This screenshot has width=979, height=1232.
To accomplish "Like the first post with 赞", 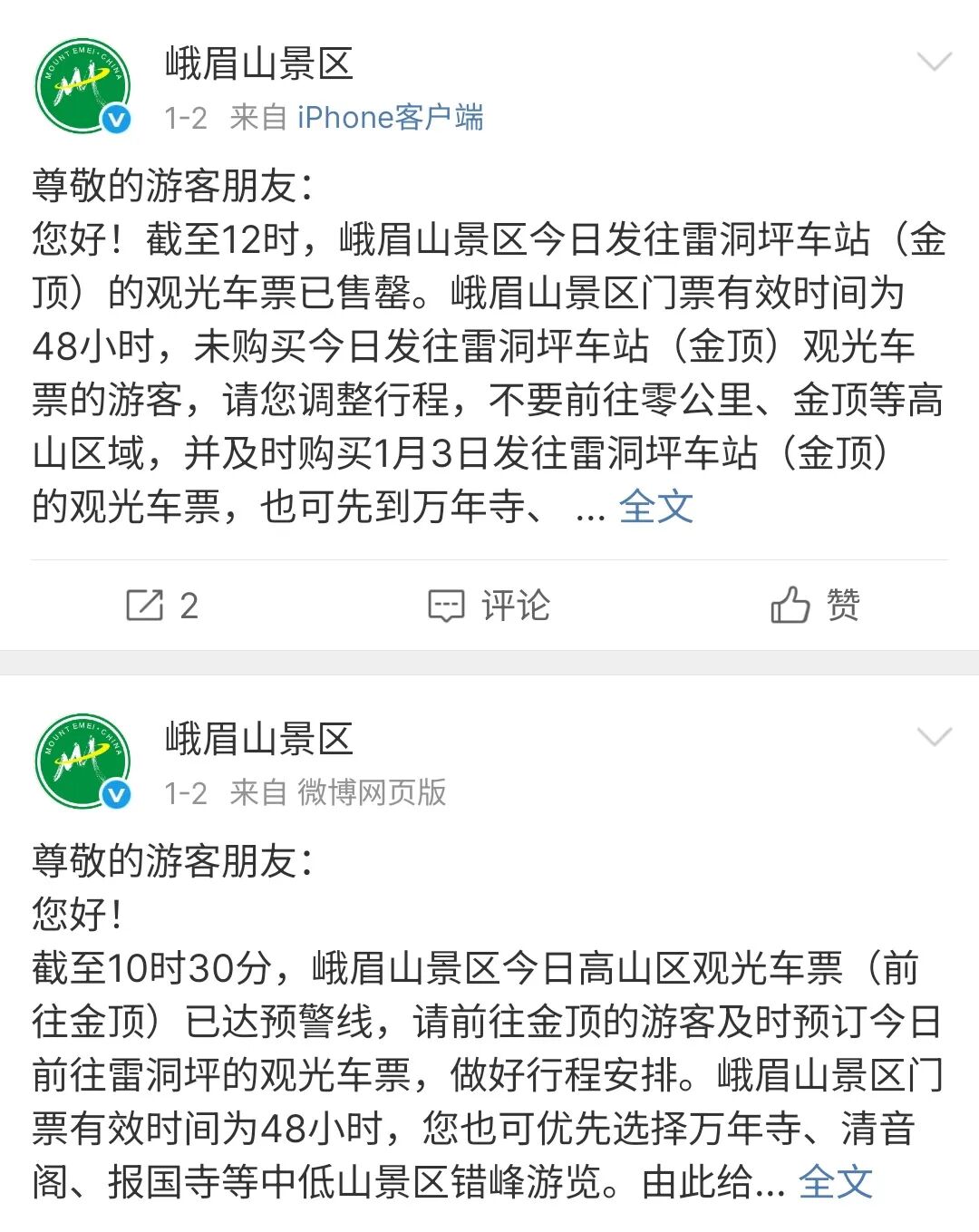I will coord(814,605).
